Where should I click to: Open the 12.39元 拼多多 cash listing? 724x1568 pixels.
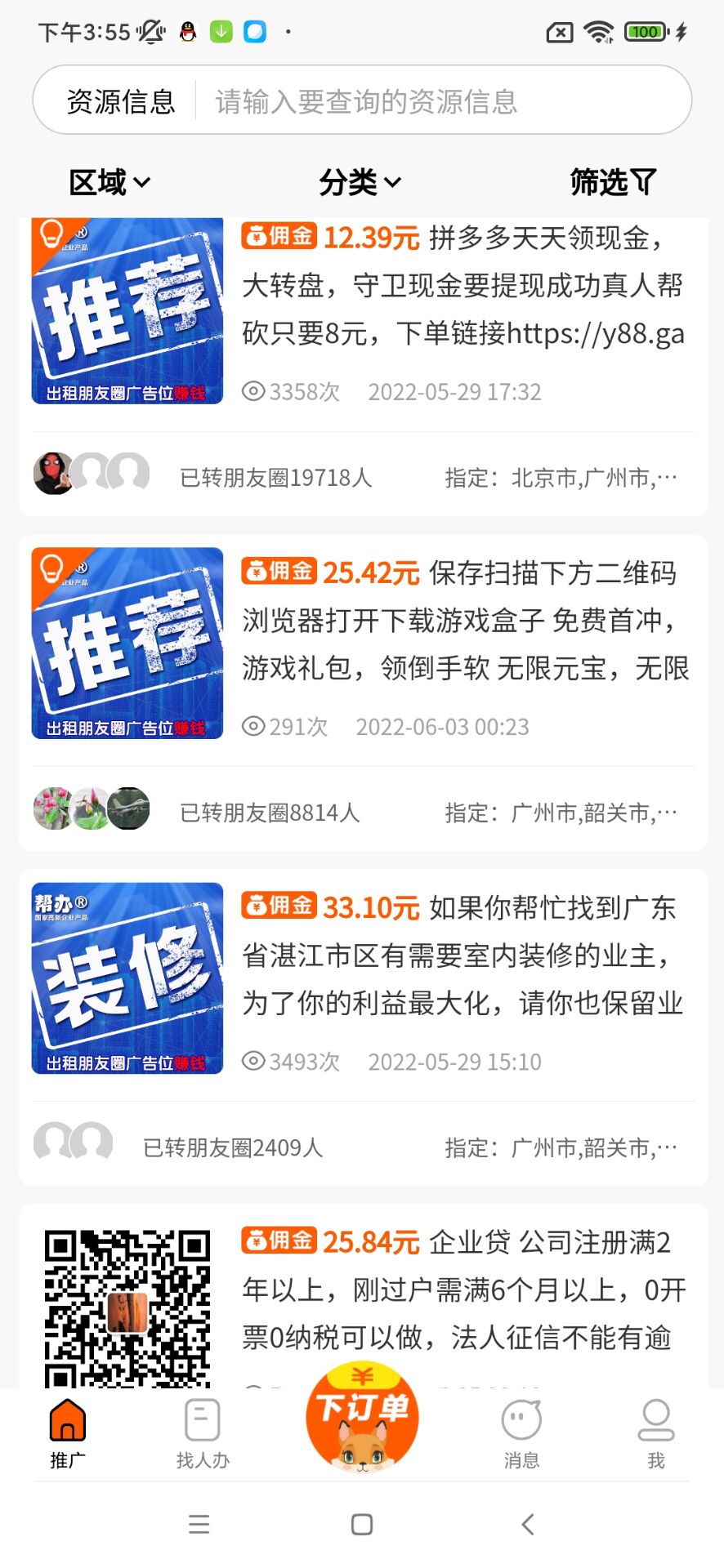(x=463, y=286)
